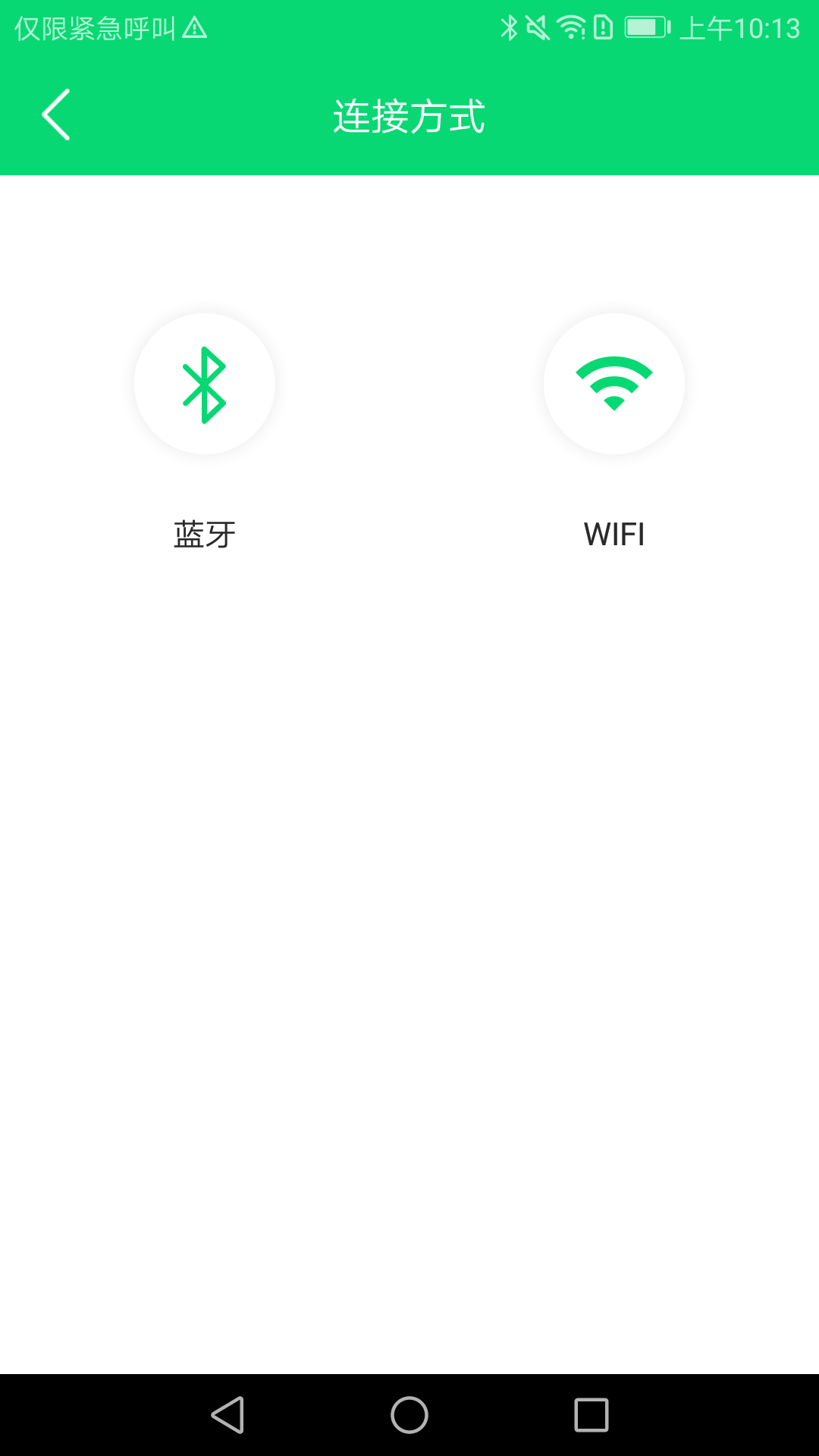Go back using the header arrow
The height and width of the screenshot is (1456, 819).
pyautogui.click(x=56, y=115)
